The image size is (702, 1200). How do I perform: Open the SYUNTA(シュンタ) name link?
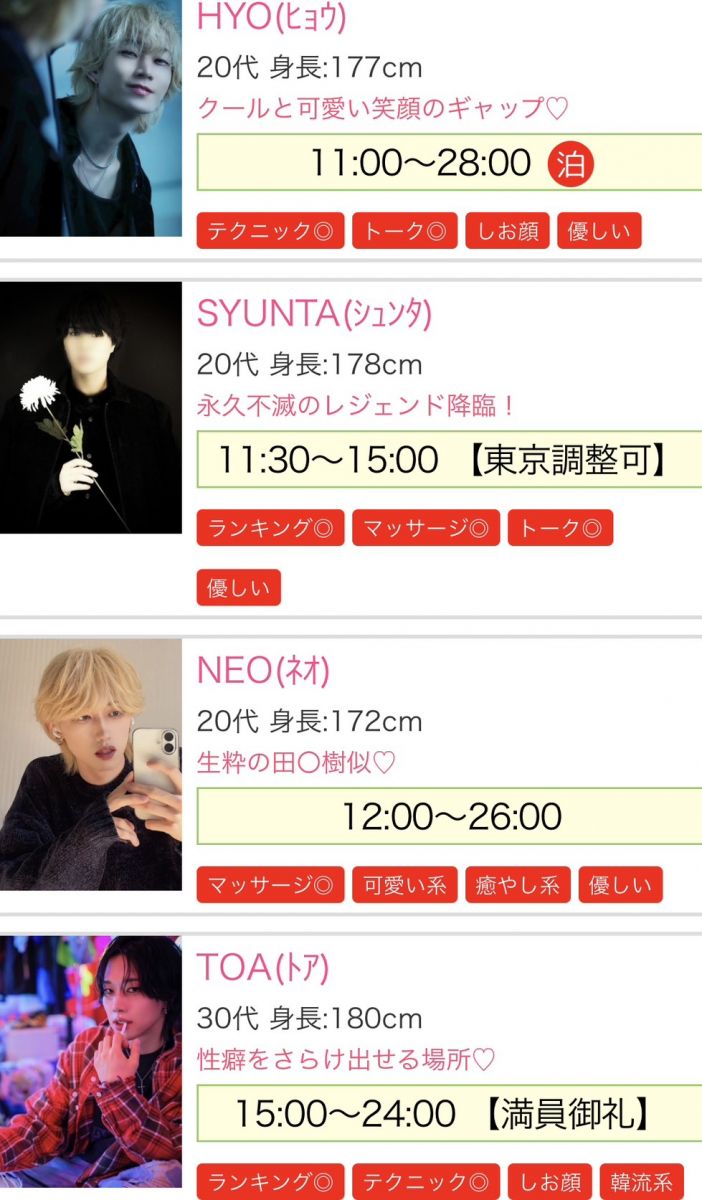click(x=314, y=314)
